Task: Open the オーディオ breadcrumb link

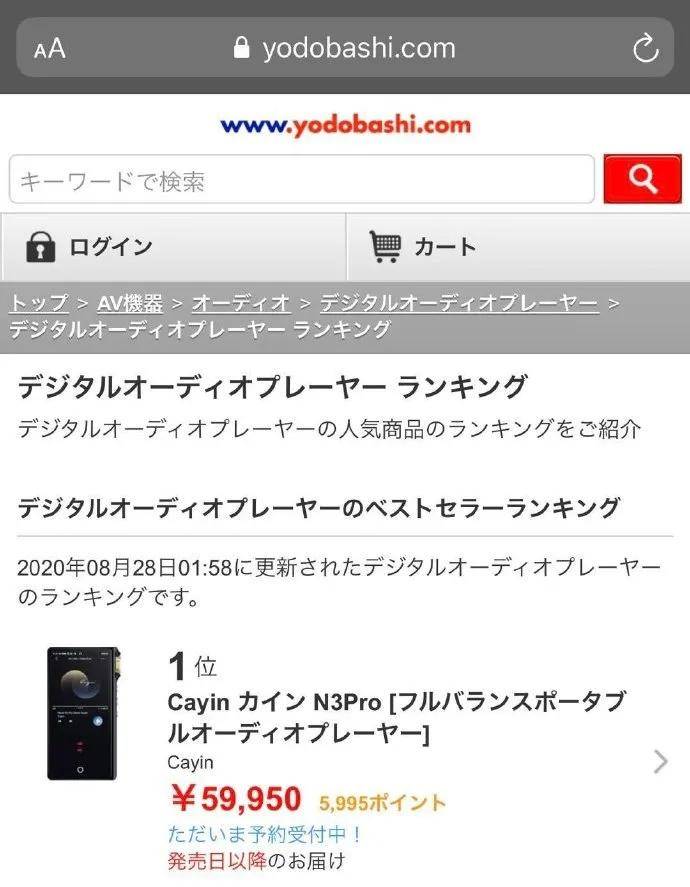Action: [x=241, y=303]
